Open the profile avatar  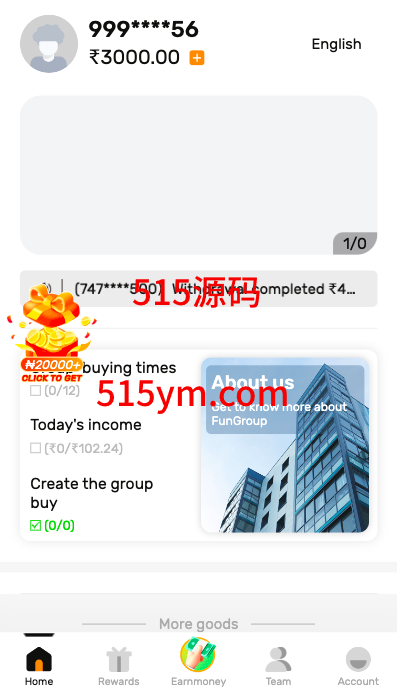coord(49,44)
